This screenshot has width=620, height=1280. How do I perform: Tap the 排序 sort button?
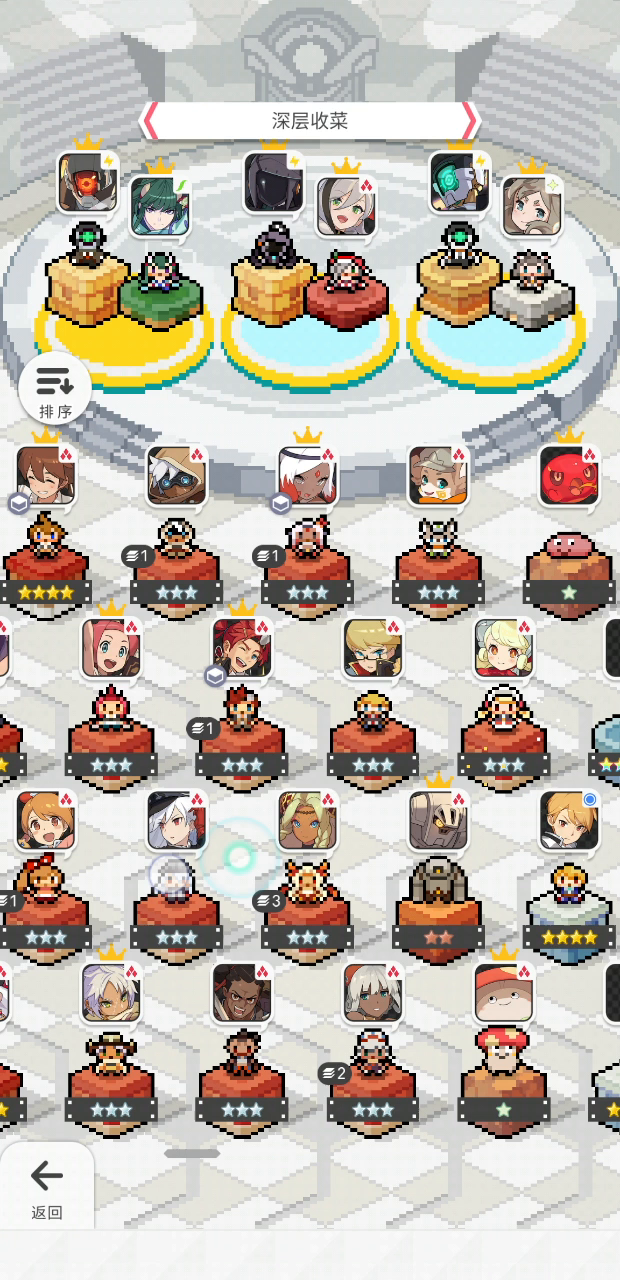coord(55,389)
